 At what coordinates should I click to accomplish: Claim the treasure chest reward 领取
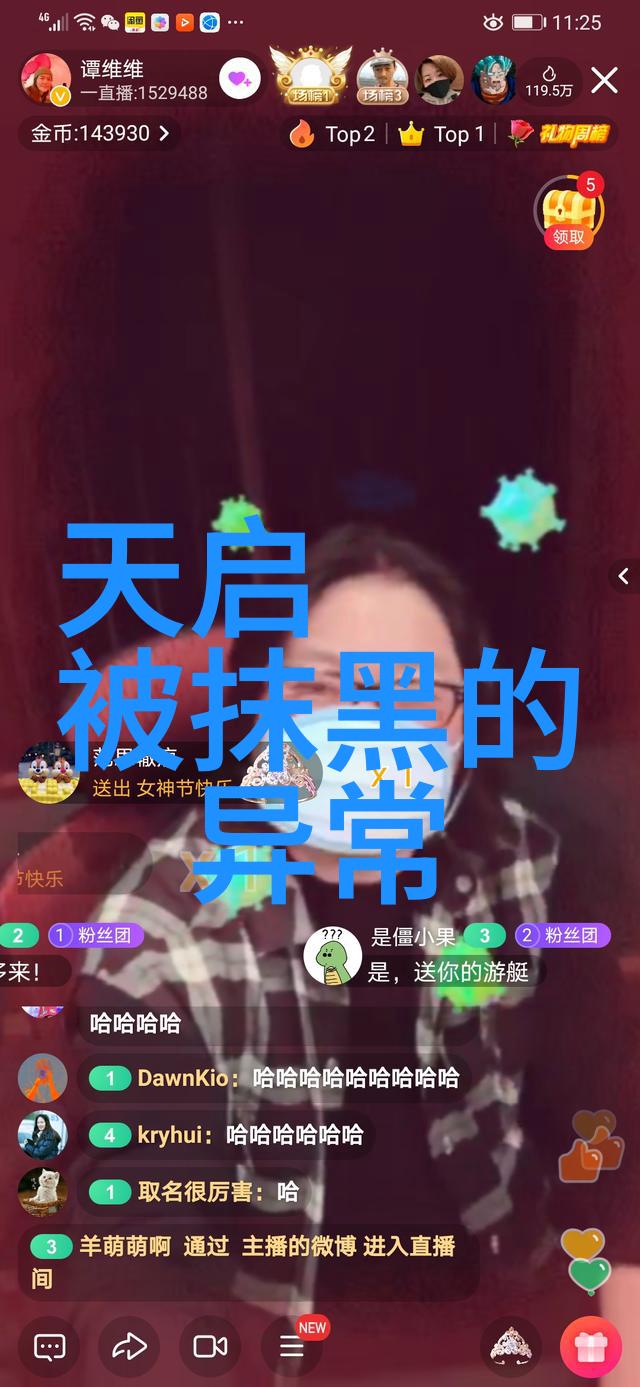point(569,213)
